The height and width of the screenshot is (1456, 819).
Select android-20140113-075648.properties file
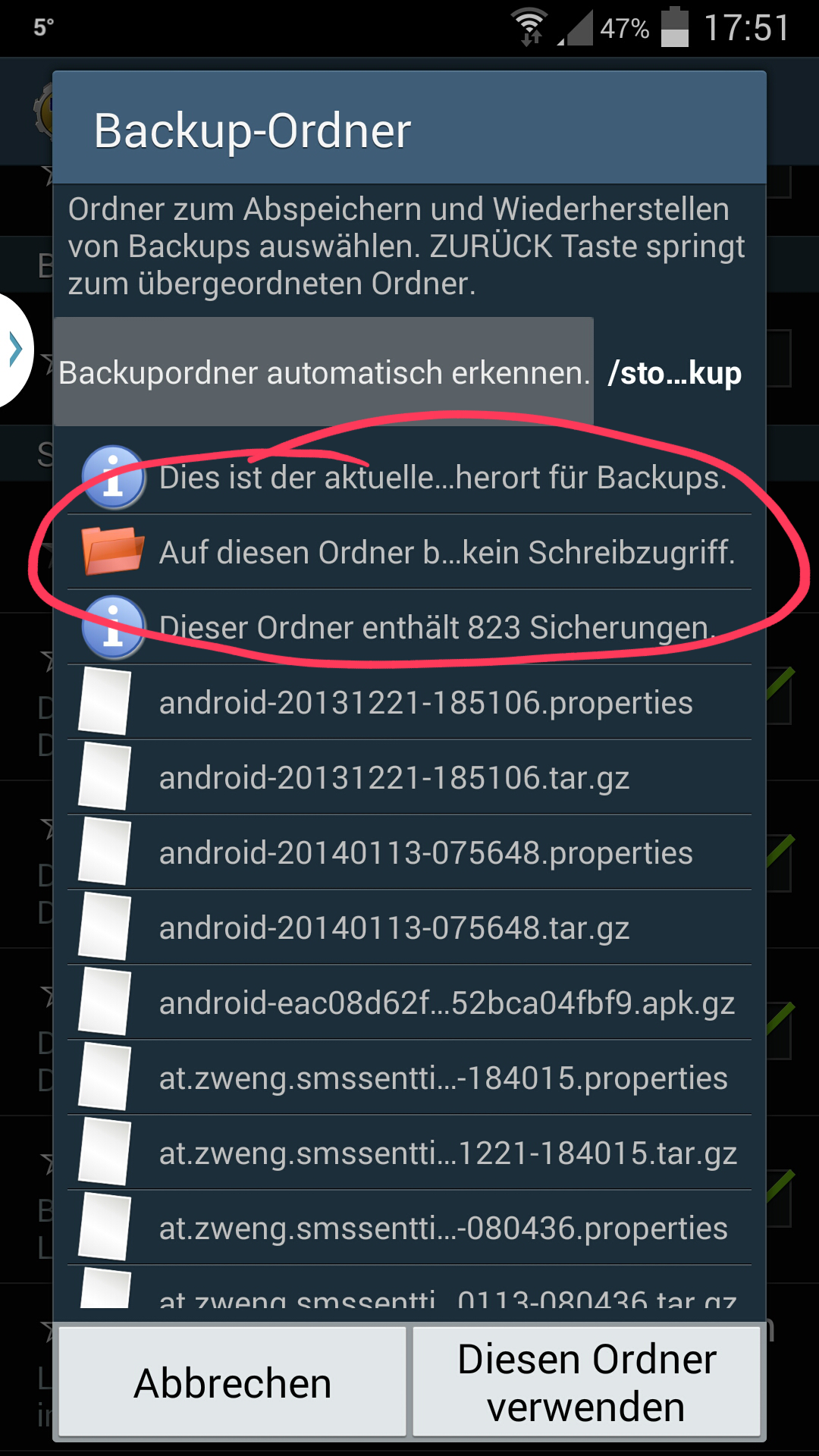pos(409,852)
